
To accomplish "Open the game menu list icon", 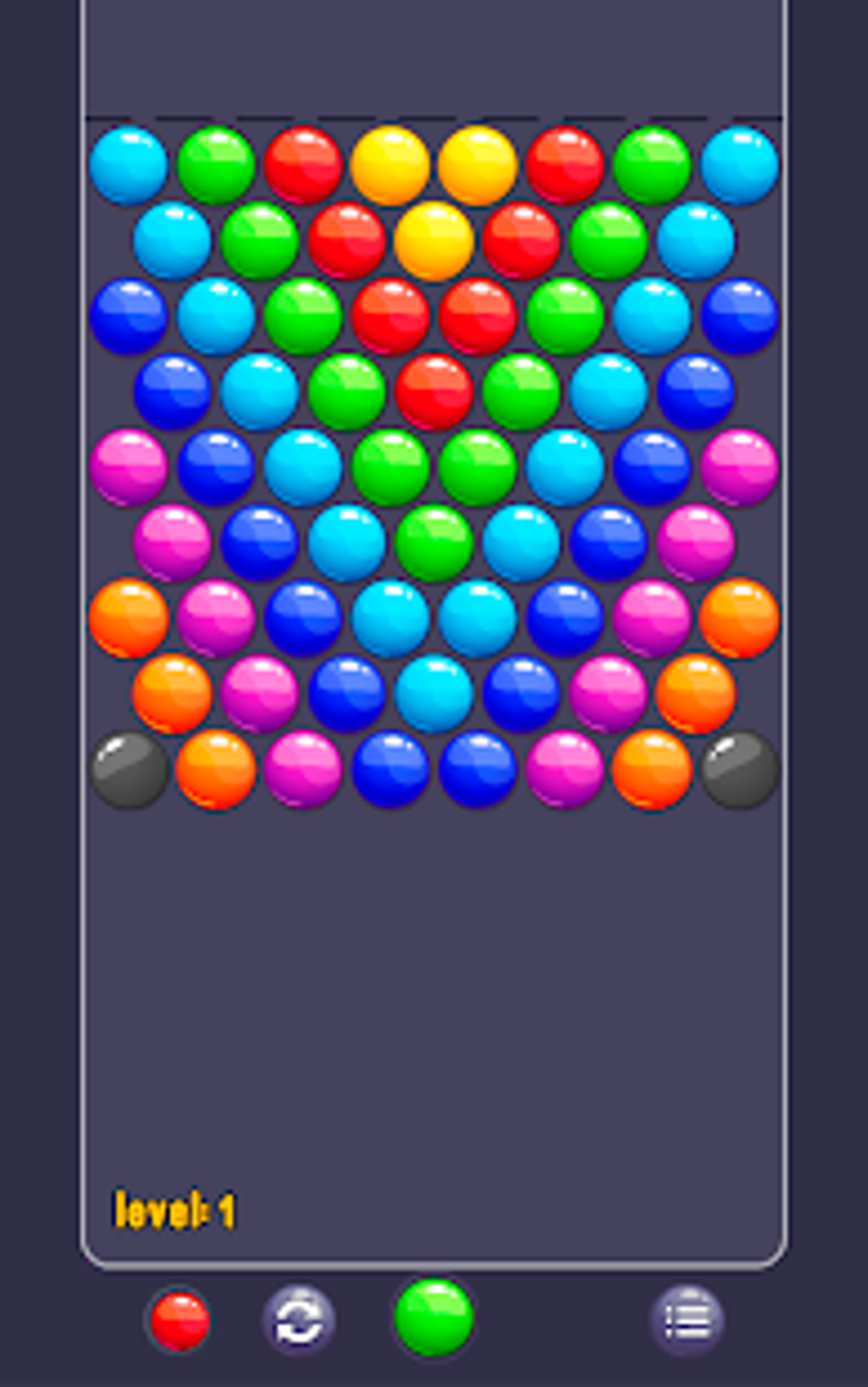I will pos(688,1320).
